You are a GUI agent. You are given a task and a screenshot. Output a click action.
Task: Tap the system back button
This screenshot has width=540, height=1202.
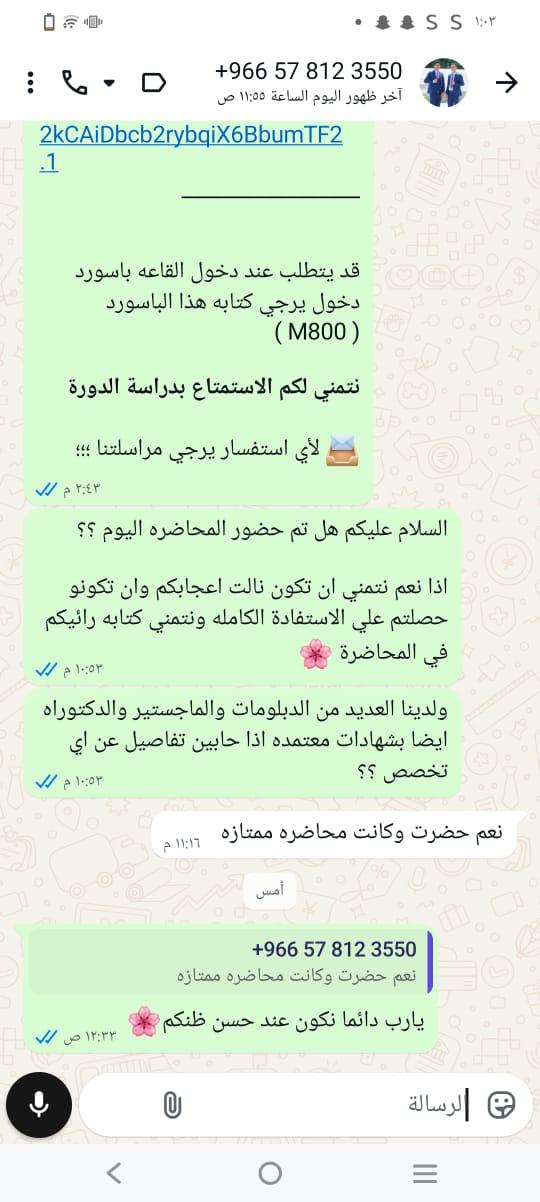(x=114, y=1173)
